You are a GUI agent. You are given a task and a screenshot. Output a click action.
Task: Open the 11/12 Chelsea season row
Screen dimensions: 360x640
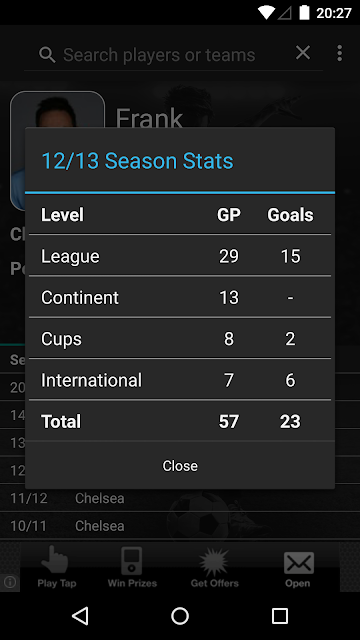(180, 498)
